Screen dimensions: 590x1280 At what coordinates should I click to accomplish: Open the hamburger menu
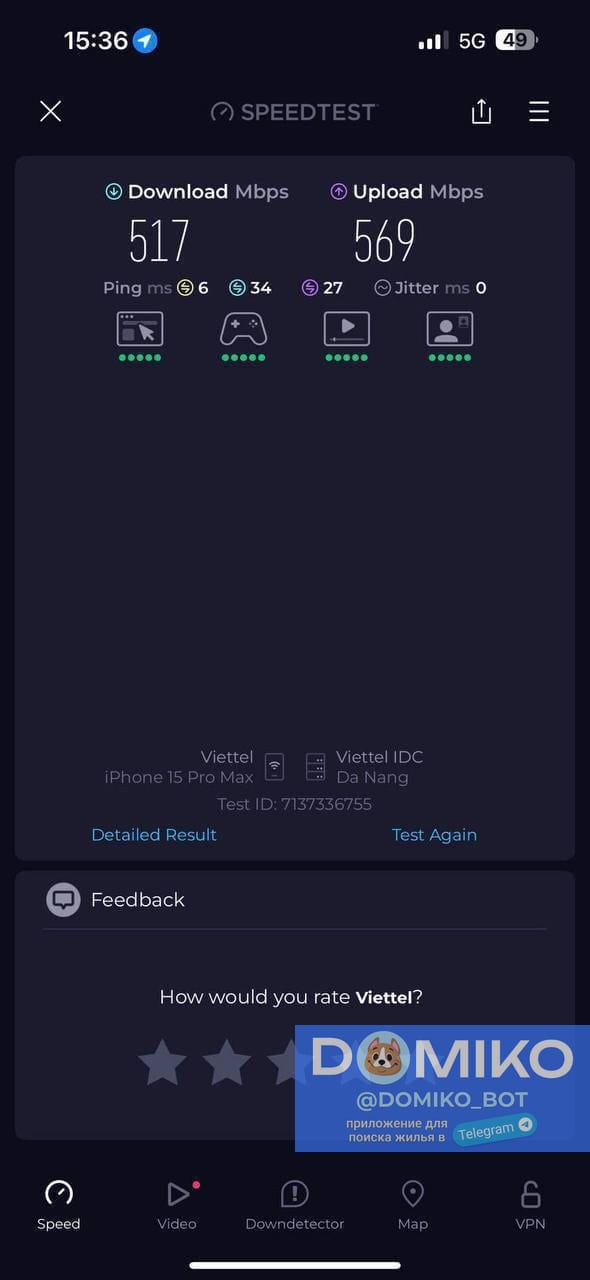(x=539, y=111)
